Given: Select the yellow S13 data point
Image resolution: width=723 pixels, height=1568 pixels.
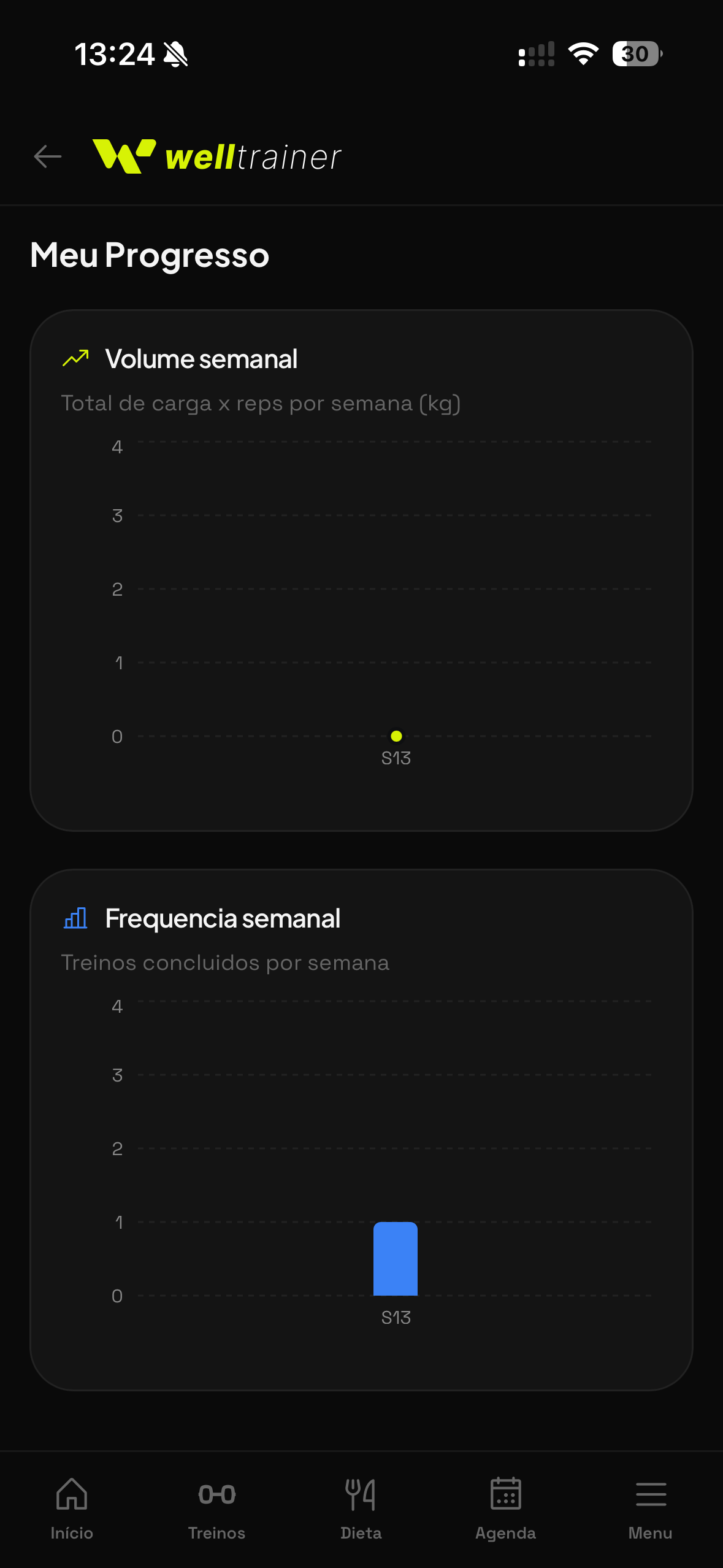Looking at the screenshot, I should [x=396, y=735].
